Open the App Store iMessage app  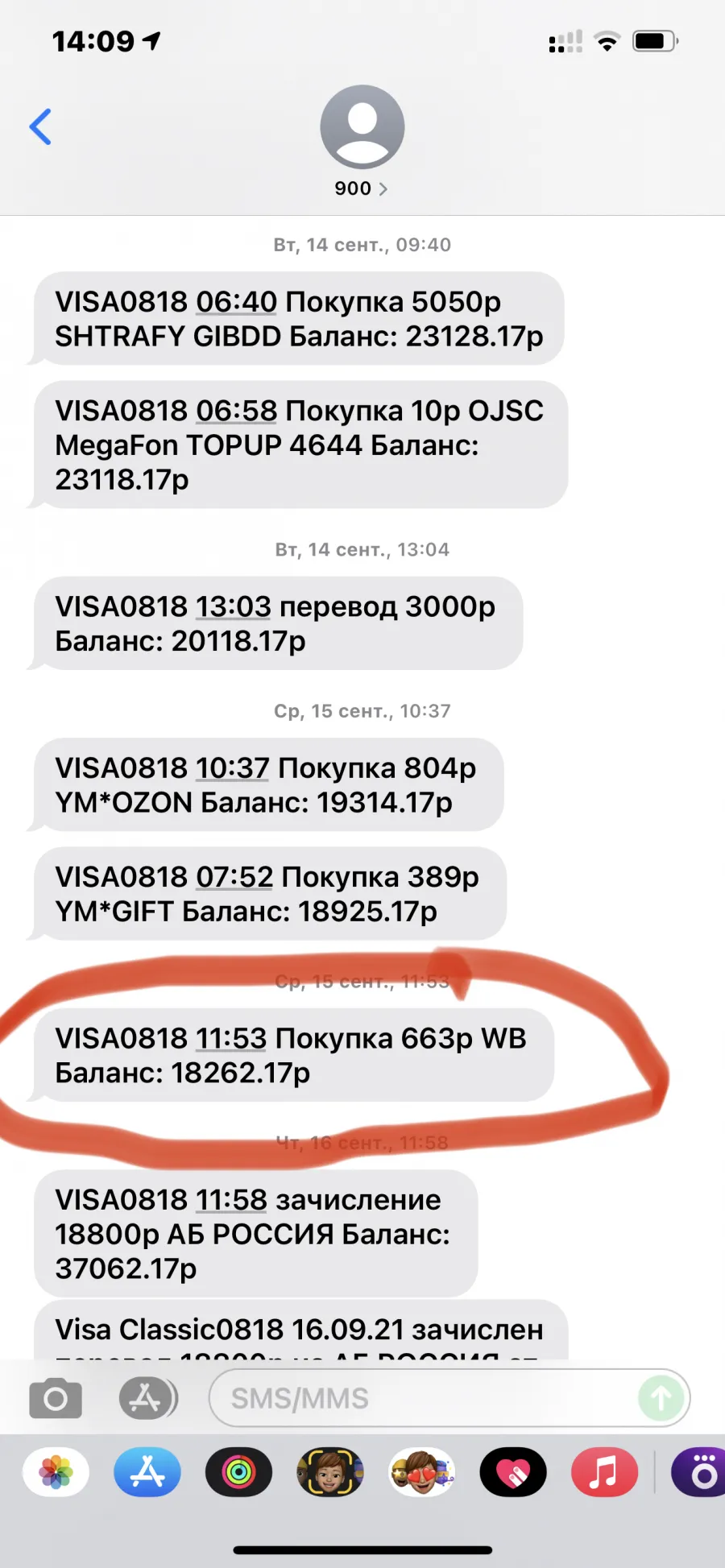tap(147, 1473)
